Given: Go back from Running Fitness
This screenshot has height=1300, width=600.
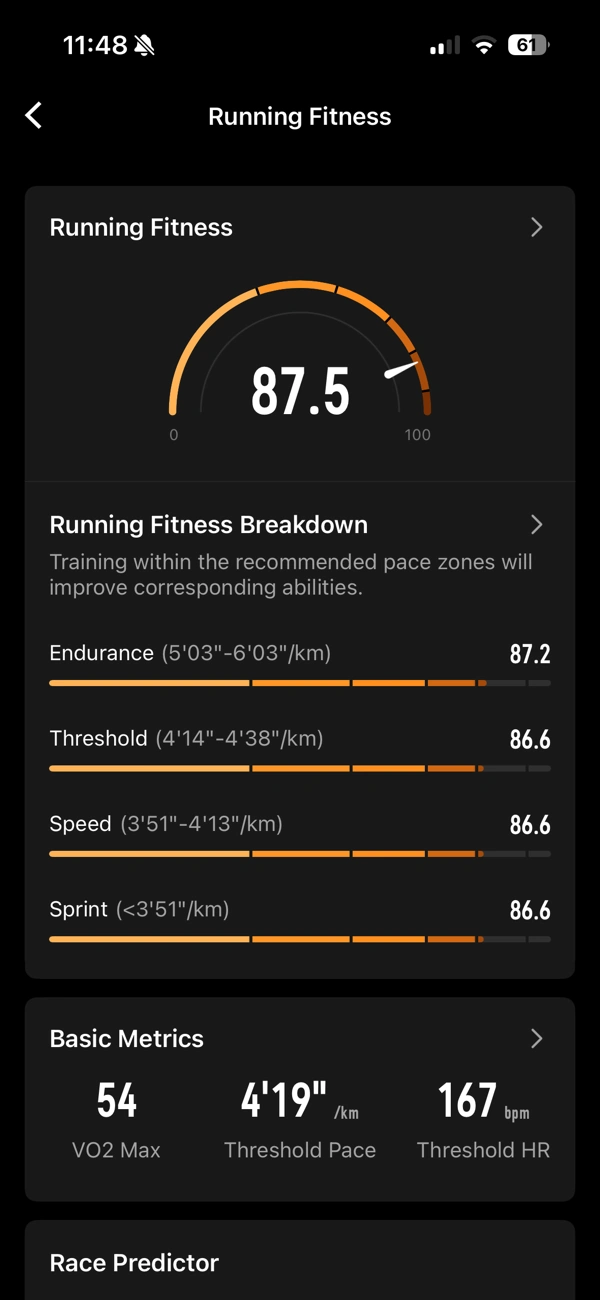Looking at the screenshot, I should 34,116.
